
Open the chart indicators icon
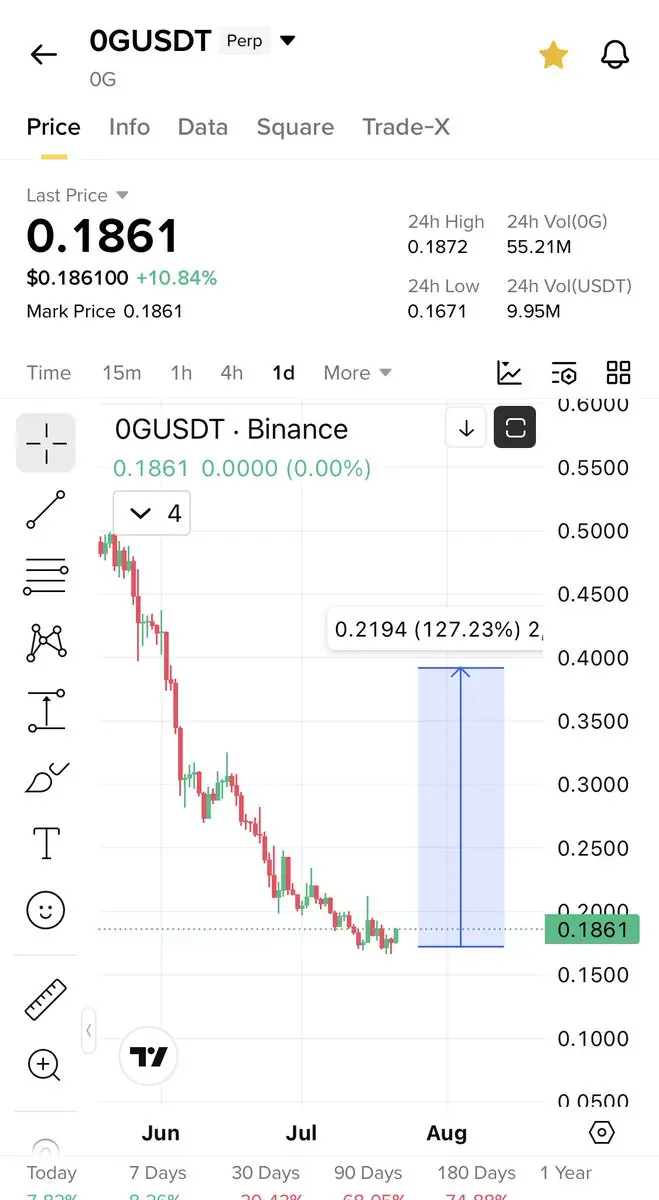click(510, 373)
